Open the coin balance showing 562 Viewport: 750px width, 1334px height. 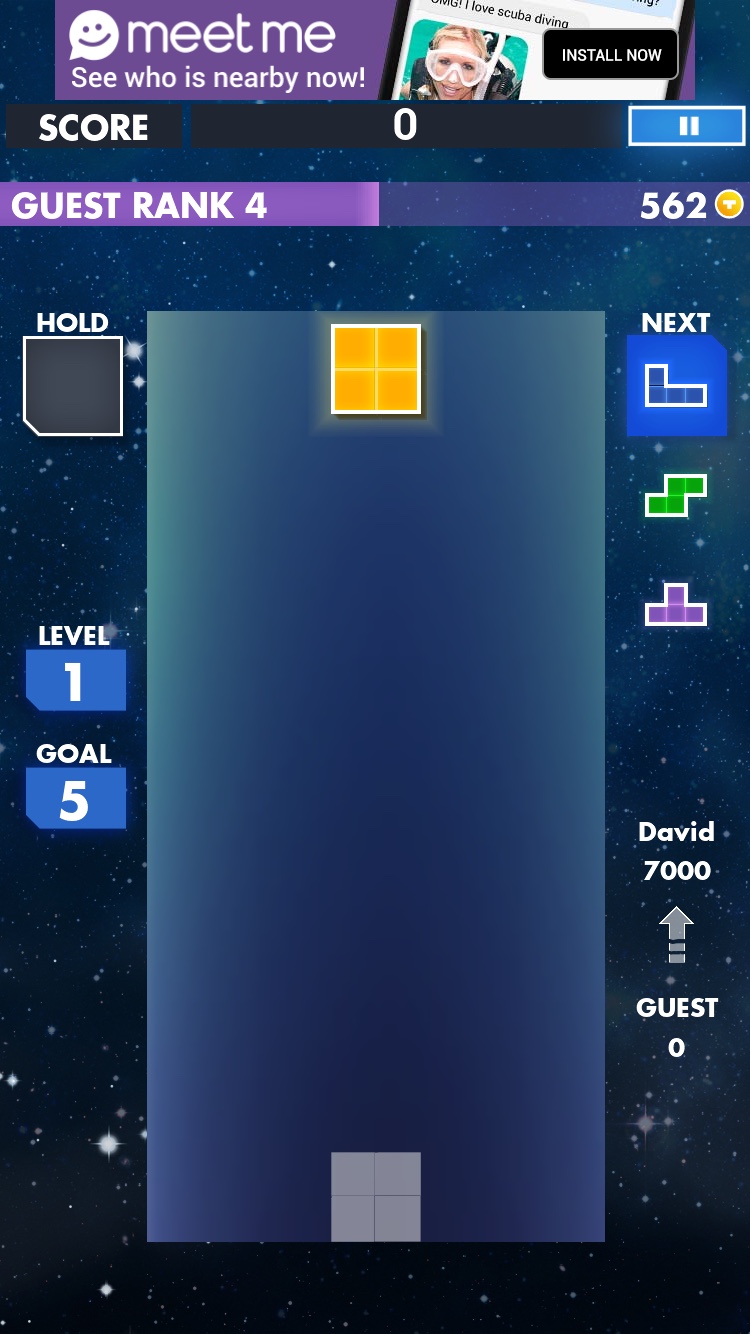pyautogui.click(x=691, y=205)
